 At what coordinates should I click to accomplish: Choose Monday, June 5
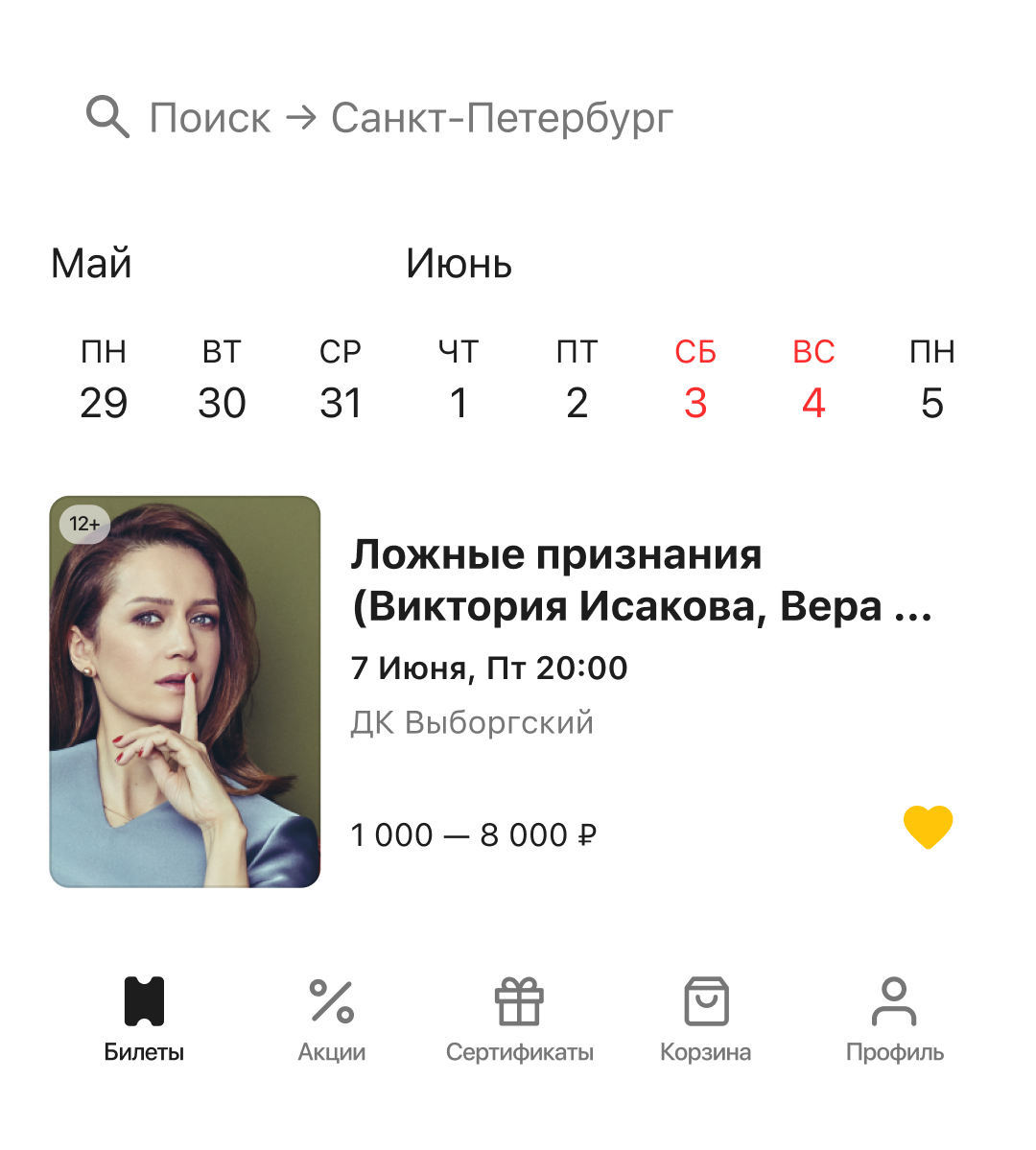(932, 379)
